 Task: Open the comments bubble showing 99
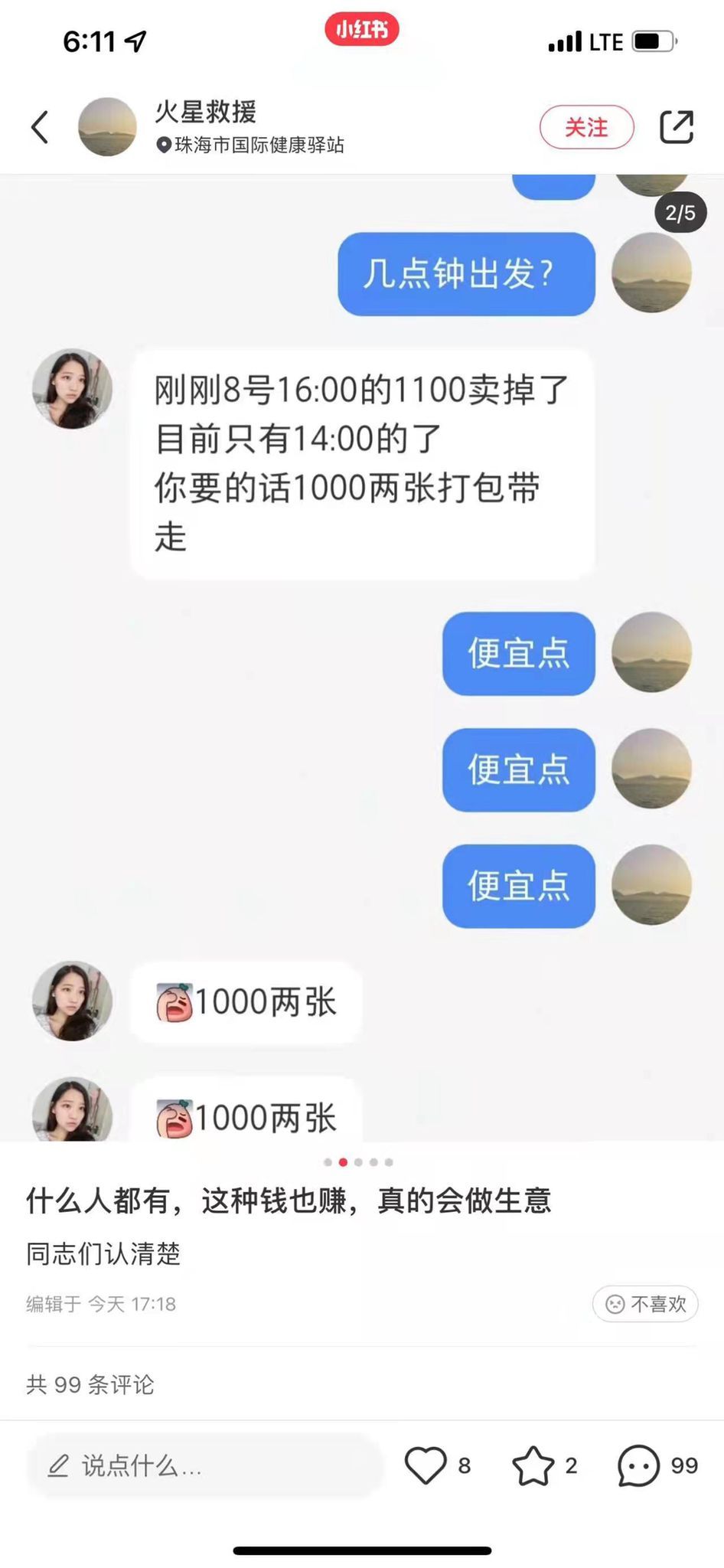[x=639, y=1465]
